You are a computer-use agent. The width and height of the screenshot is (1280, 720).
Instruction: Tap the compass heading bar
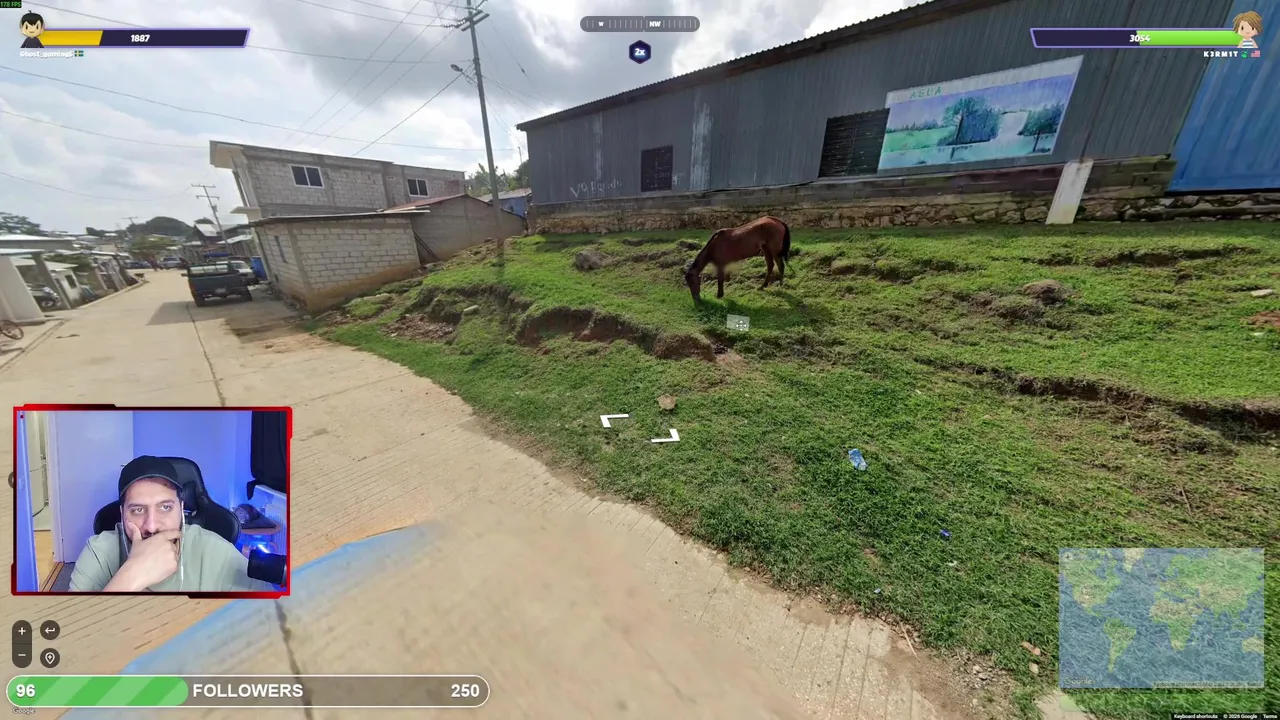[x=640, y=24]
